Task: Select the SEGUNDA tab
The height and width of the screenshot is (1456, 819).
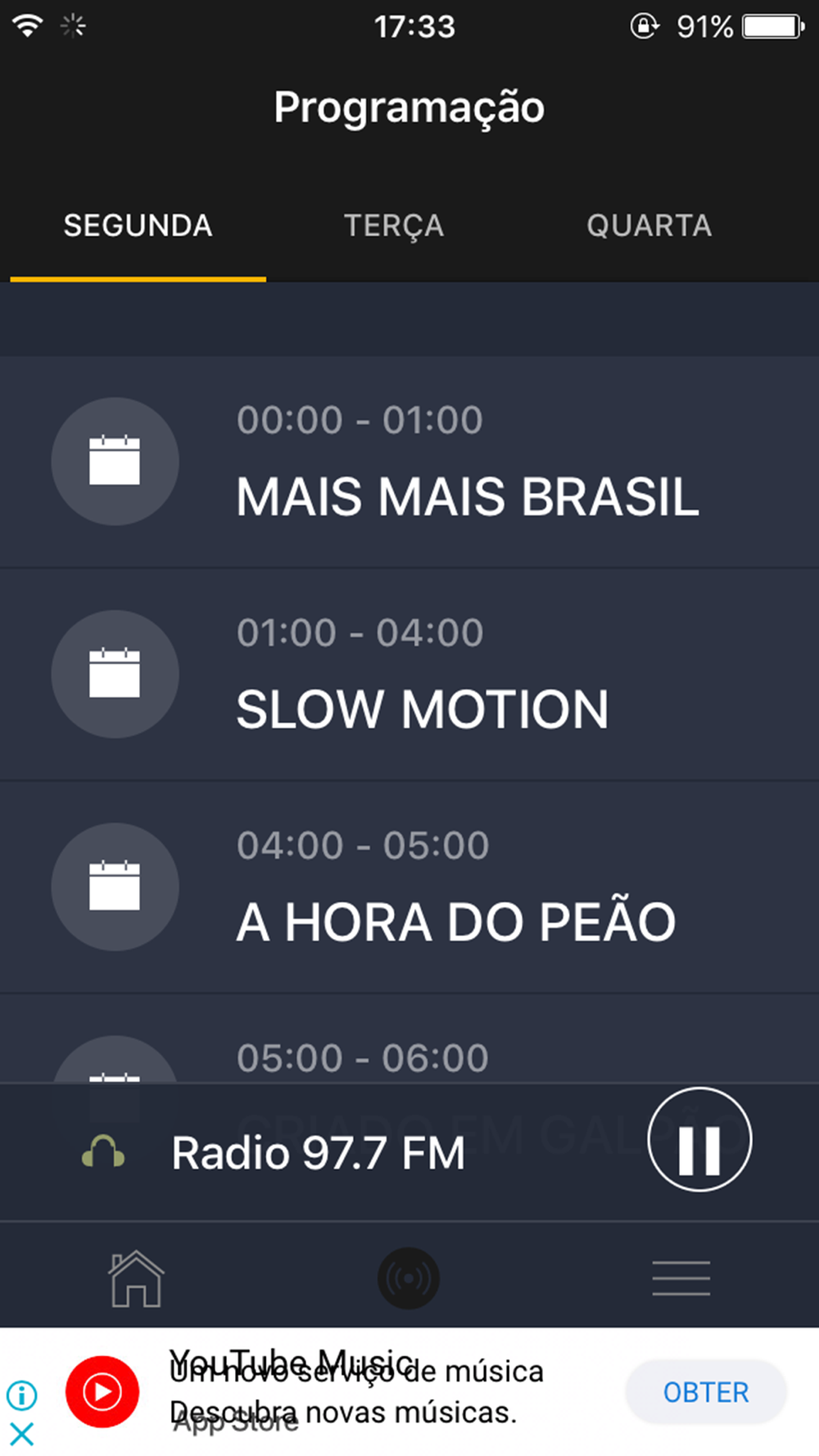Action: 138,226
